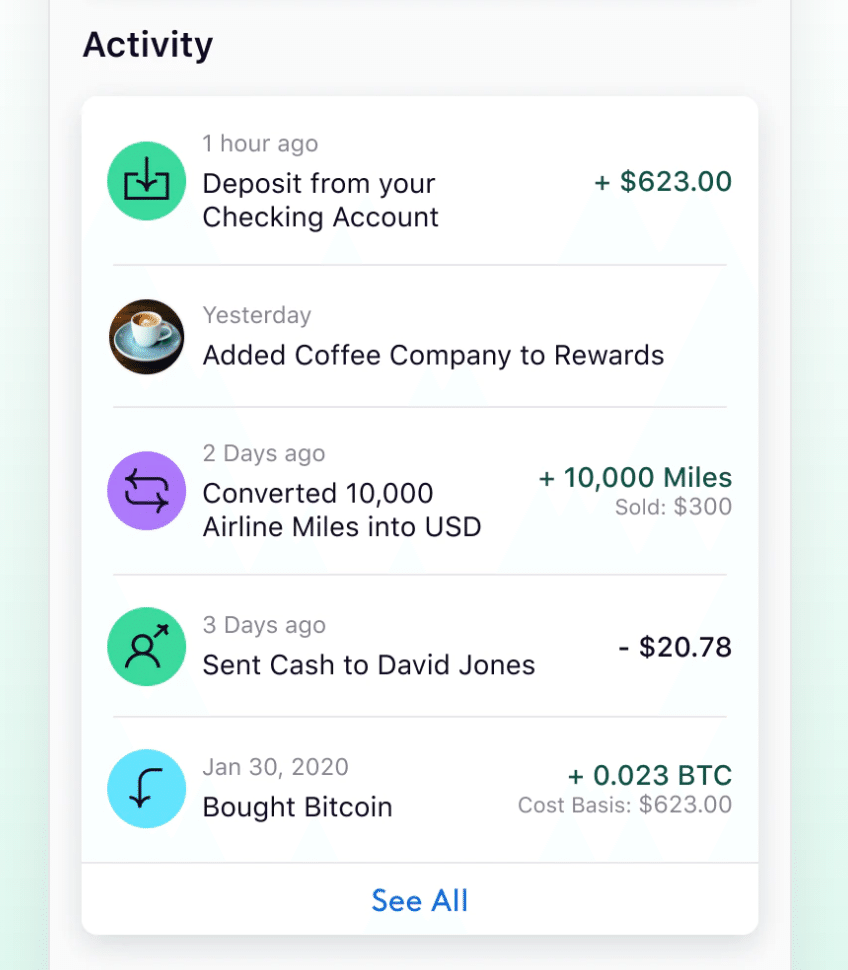
Task: Open the Added Coffee Company to Rewards entry
Action: [433, 355]
